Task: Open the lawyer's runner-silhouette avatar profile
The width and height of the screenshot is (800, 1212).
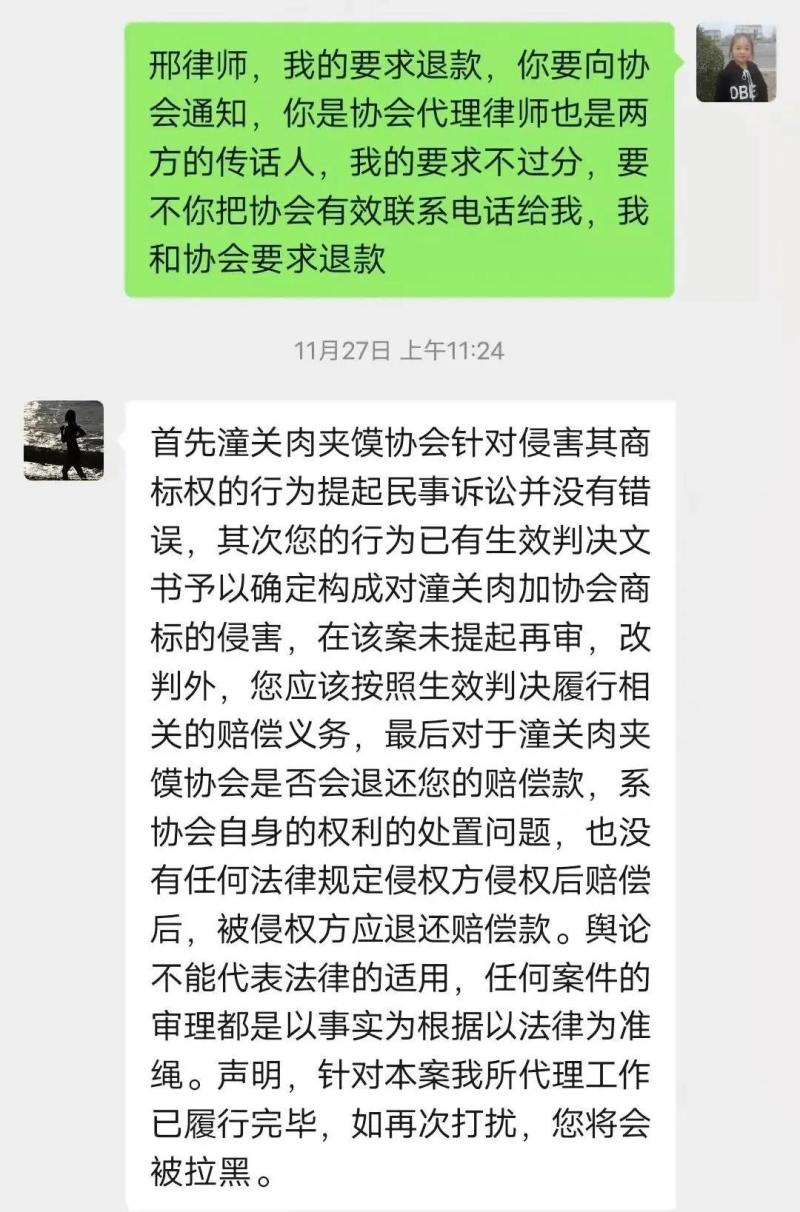Action: click(x=64, y=440)
